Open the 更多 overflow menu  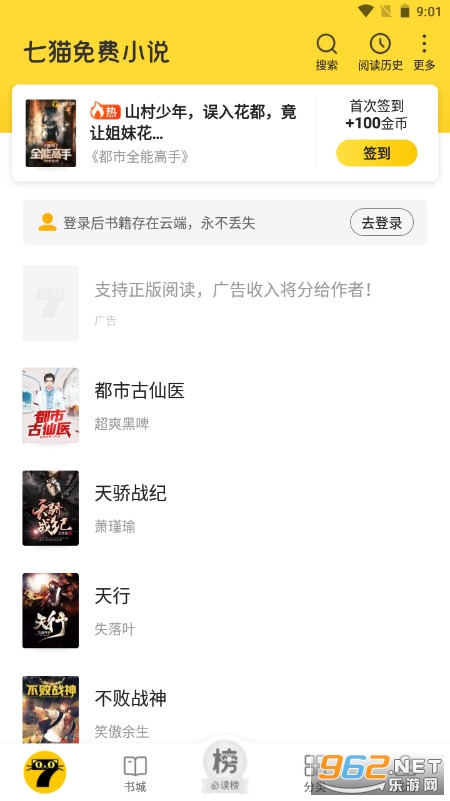click(424, 52)
